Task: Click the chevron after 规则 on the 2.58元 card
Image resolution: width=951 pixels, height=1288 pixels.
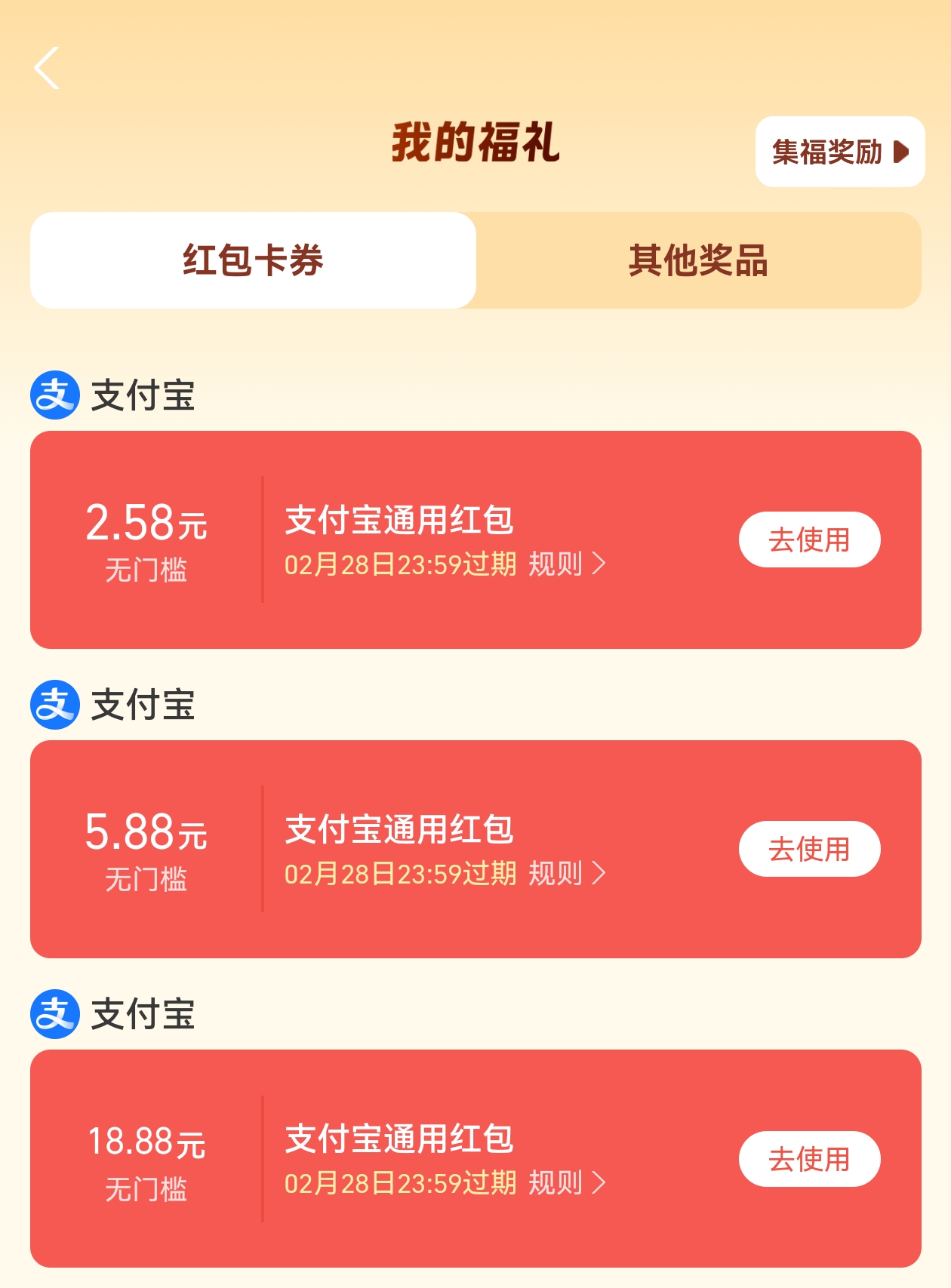Action: [x=600, y=564]
